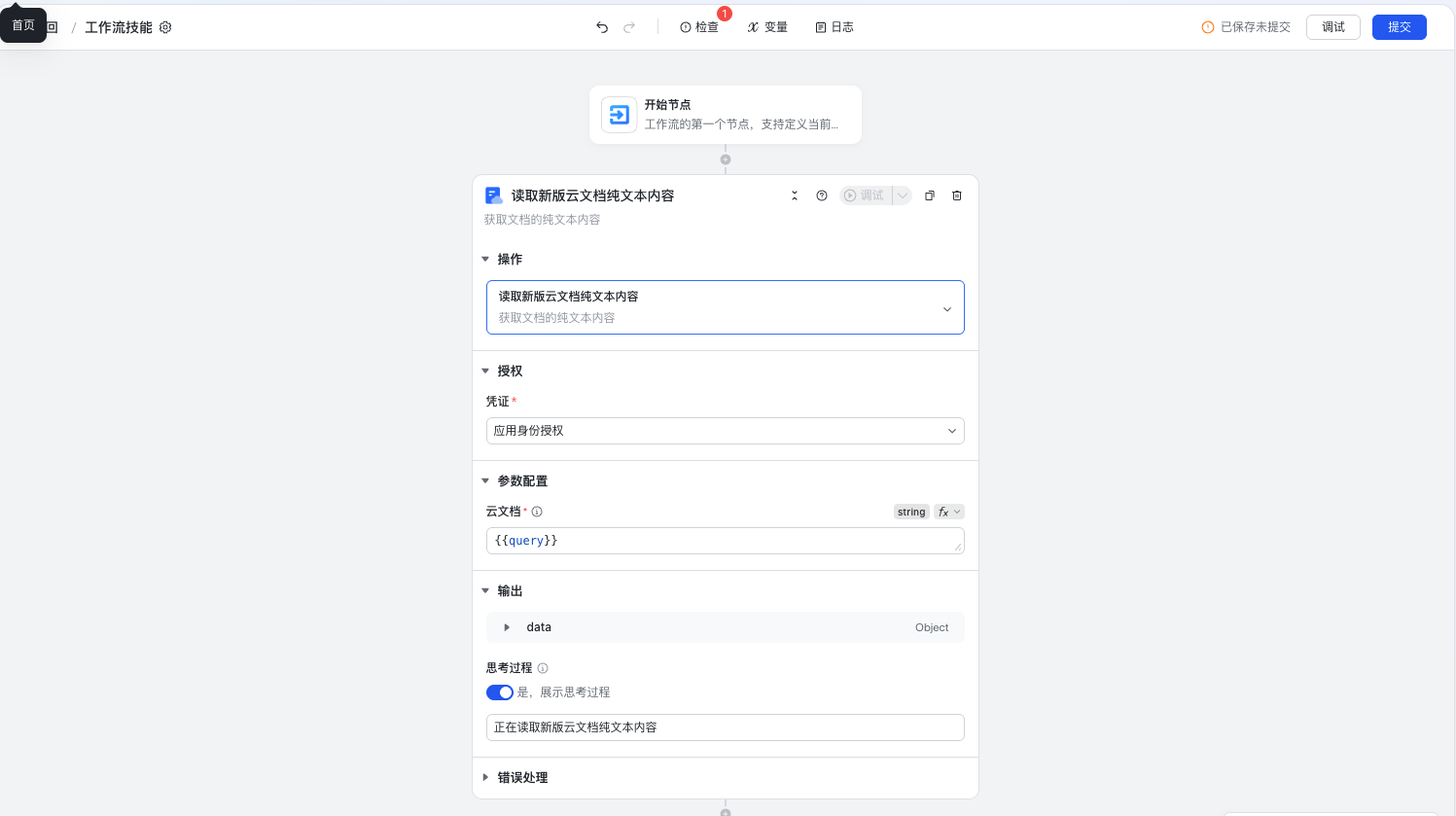Edit the 正在读取新版云文档纯文本内容 text field
Screen dimensions: 1456x816
pos(725,727)
